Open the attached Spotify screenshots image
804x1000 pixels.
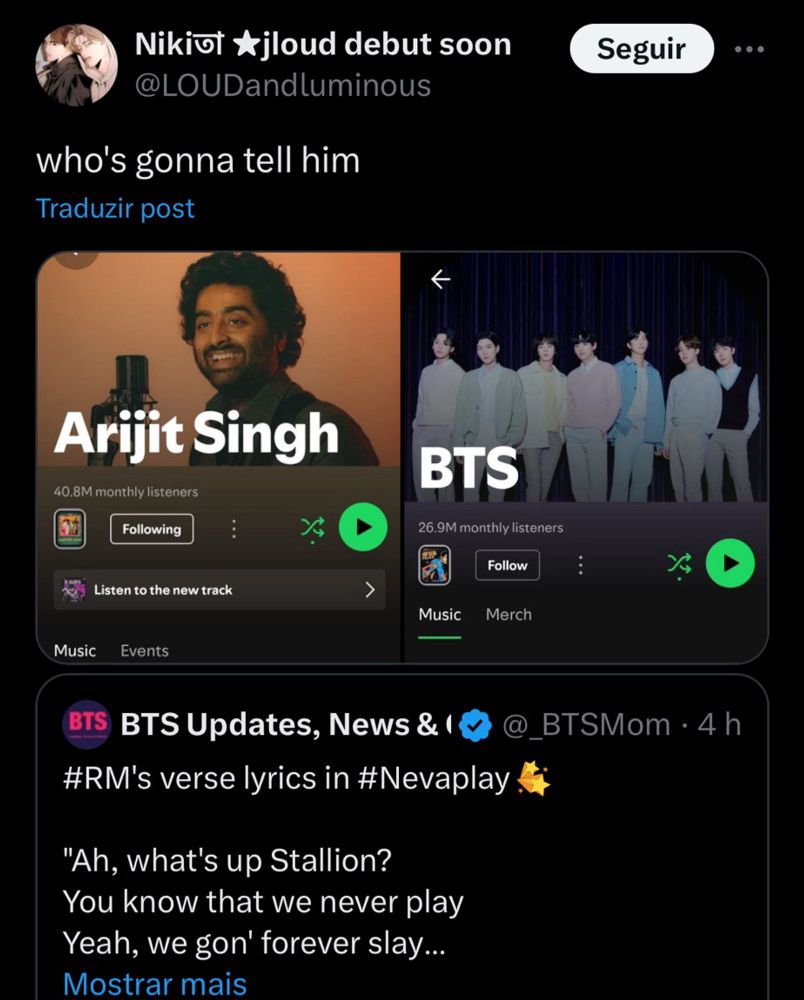point(402,457)
